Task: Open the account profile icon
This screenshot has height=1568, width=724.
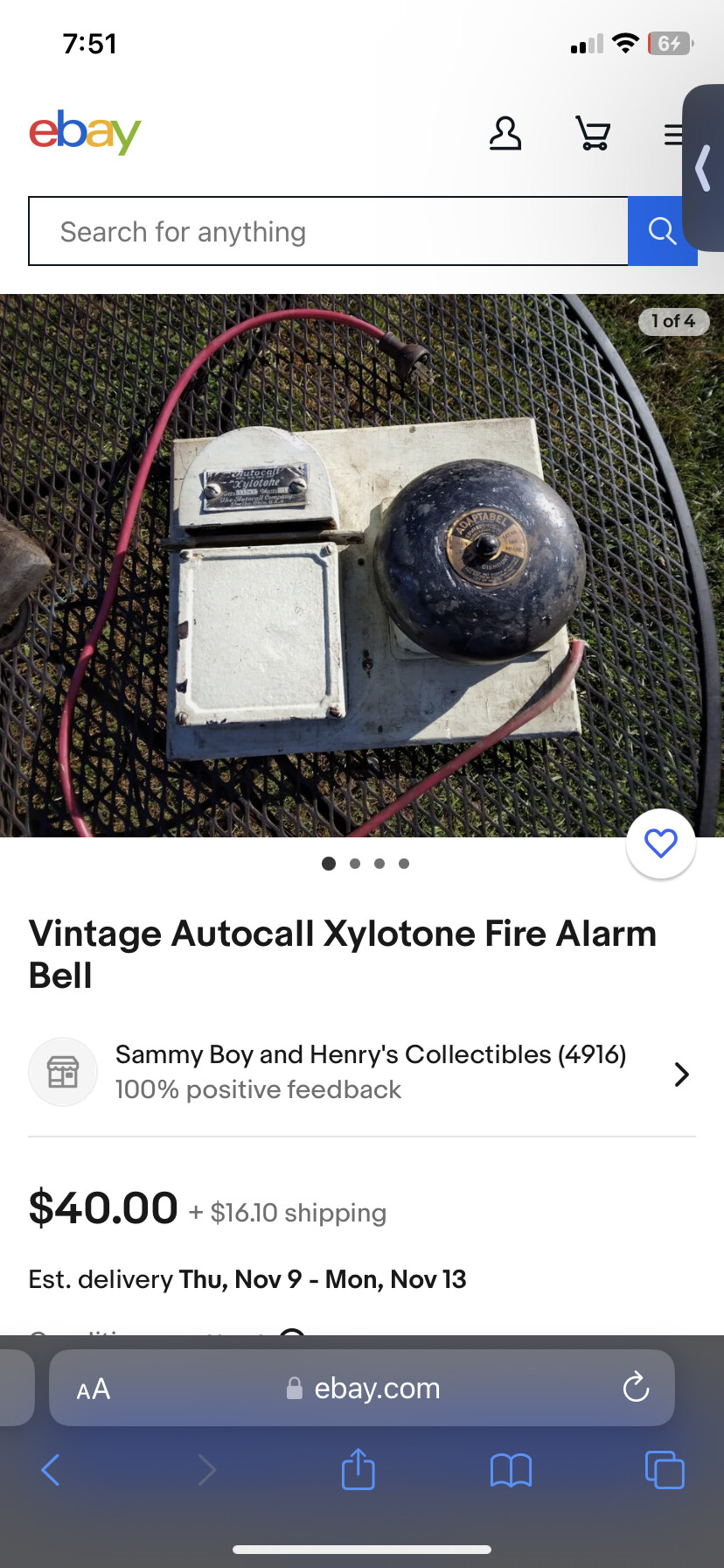Action: pyautogui.click(x=505, y=134)
